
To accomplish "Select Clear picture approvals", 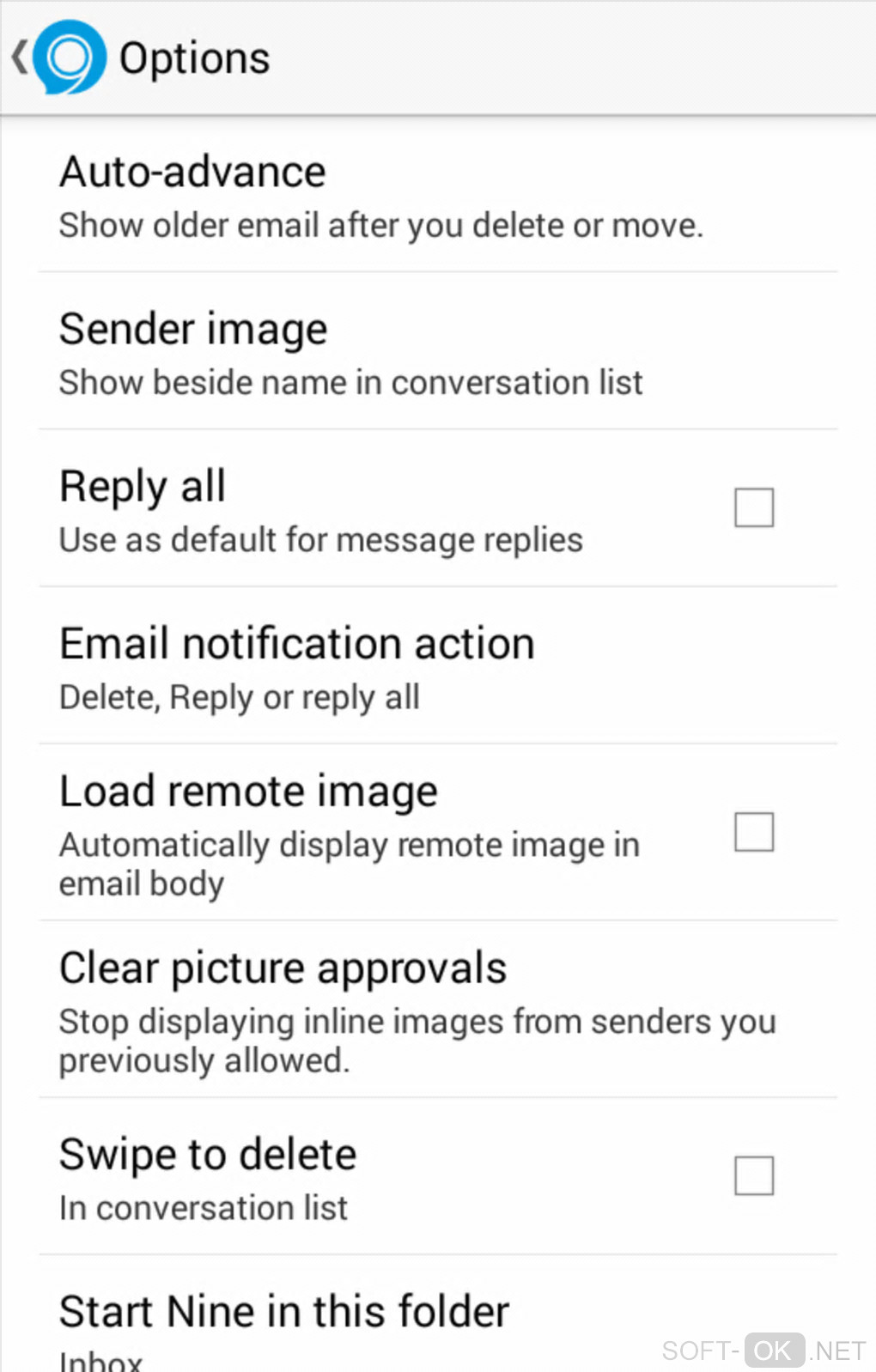I will [417, 1011].
